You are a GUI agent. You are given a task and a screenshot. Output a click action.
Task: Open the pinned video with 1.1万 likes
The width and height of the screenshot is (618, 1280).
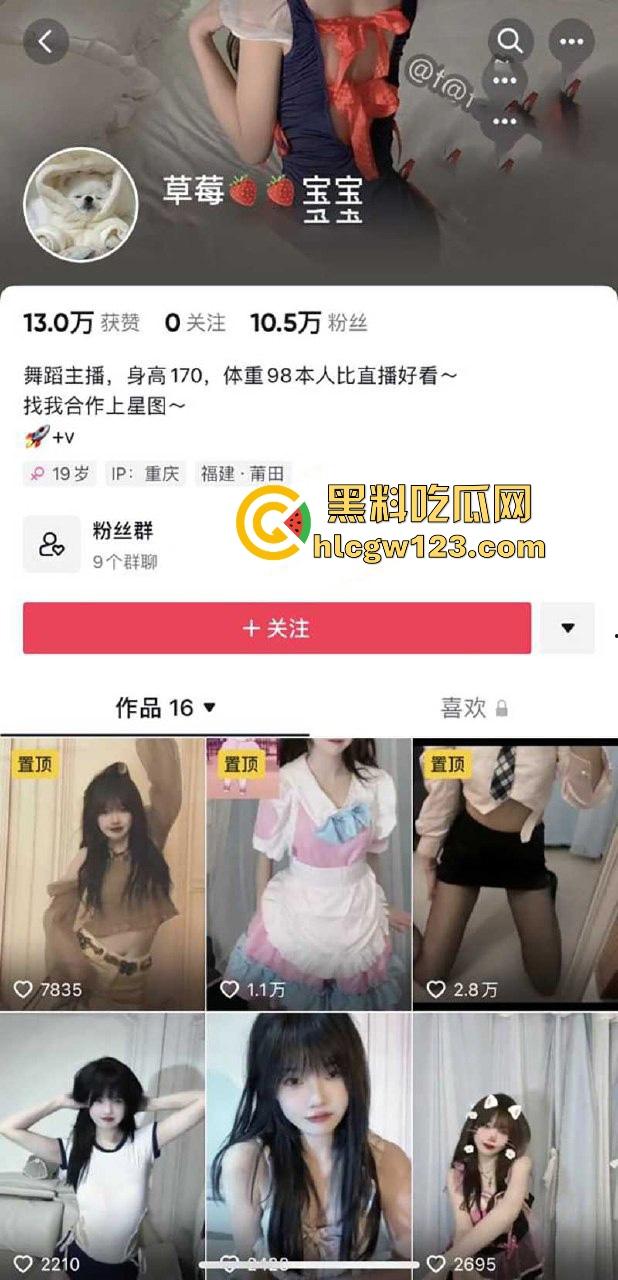(308, 873)
